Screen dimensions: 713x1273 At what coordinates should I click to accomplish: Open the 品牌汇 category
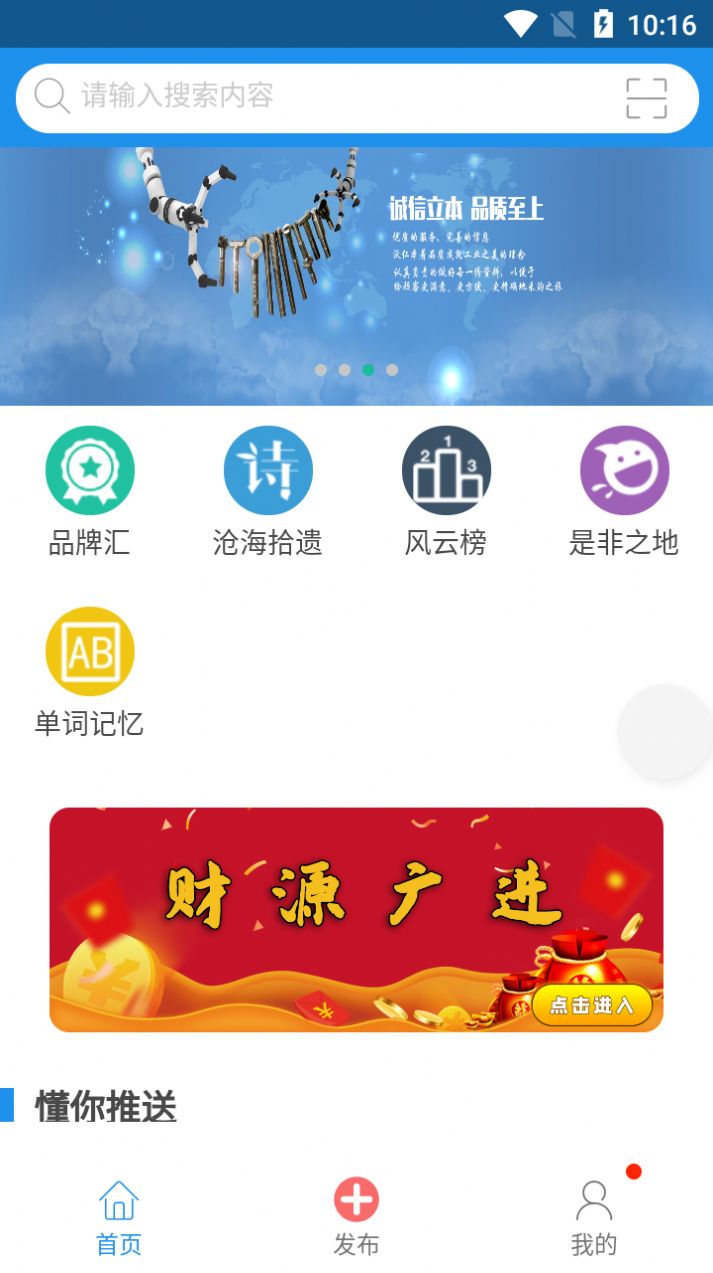(x=90, y=490)
